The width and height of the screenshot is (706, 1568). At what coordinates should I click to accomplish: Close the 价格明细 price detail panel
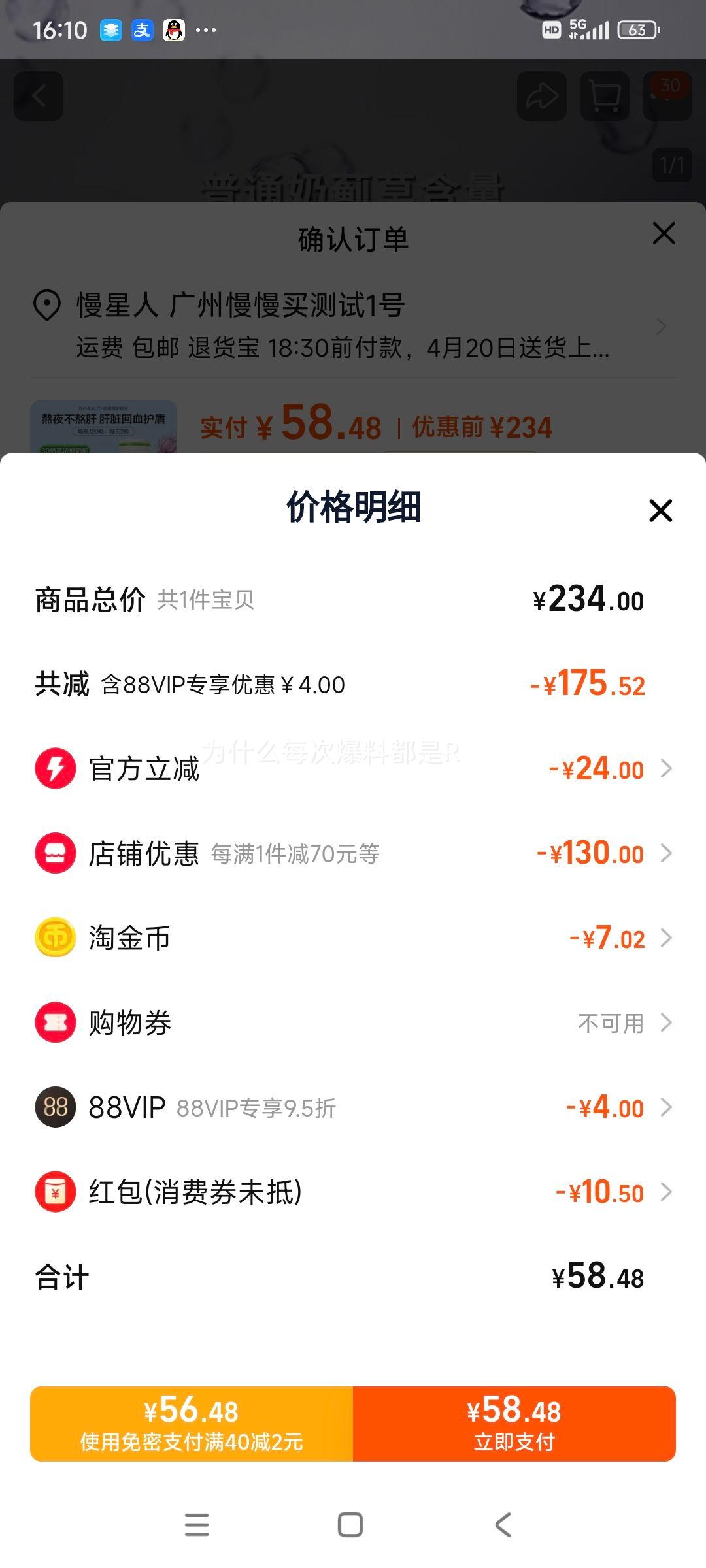point(661,512)
